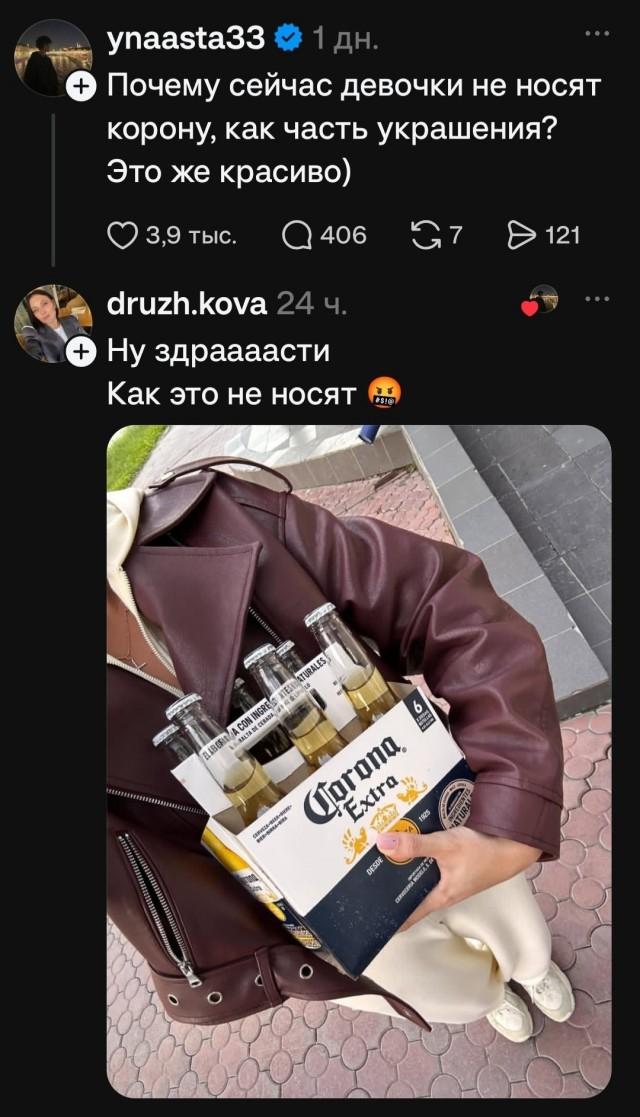Image resolution: width=640 pixels, height=1117 pixels.
Task: Repost ynaasta33's post
Action: tap(425, 236)
